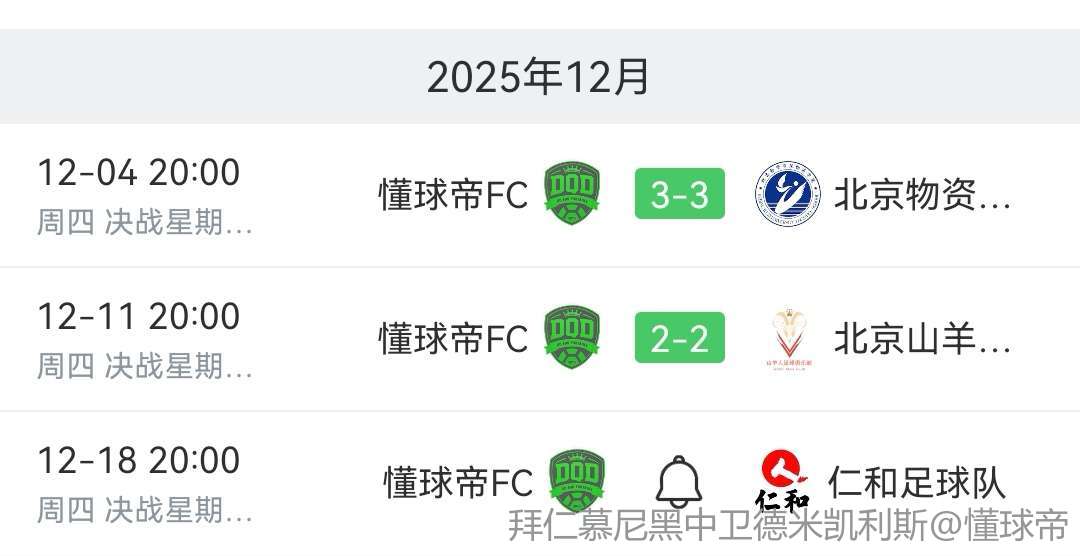This screenshot has width=1080, height=556.
Task: Open the 12-04 match against 北京物资
Action: (679, 195)
